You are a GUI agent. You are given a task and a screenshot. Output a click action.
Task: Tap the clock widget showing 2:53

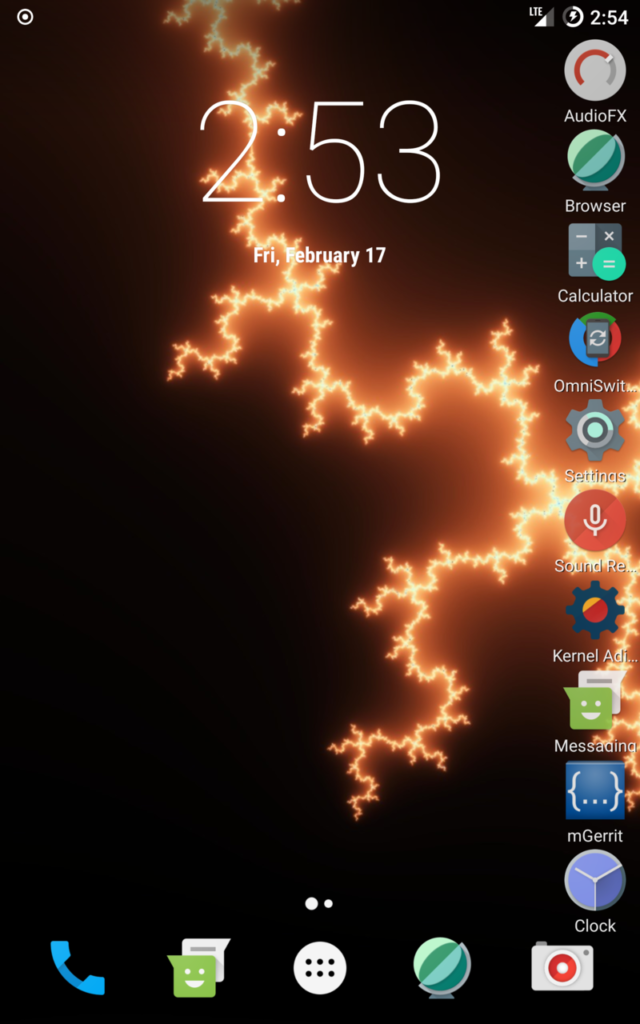320,155
